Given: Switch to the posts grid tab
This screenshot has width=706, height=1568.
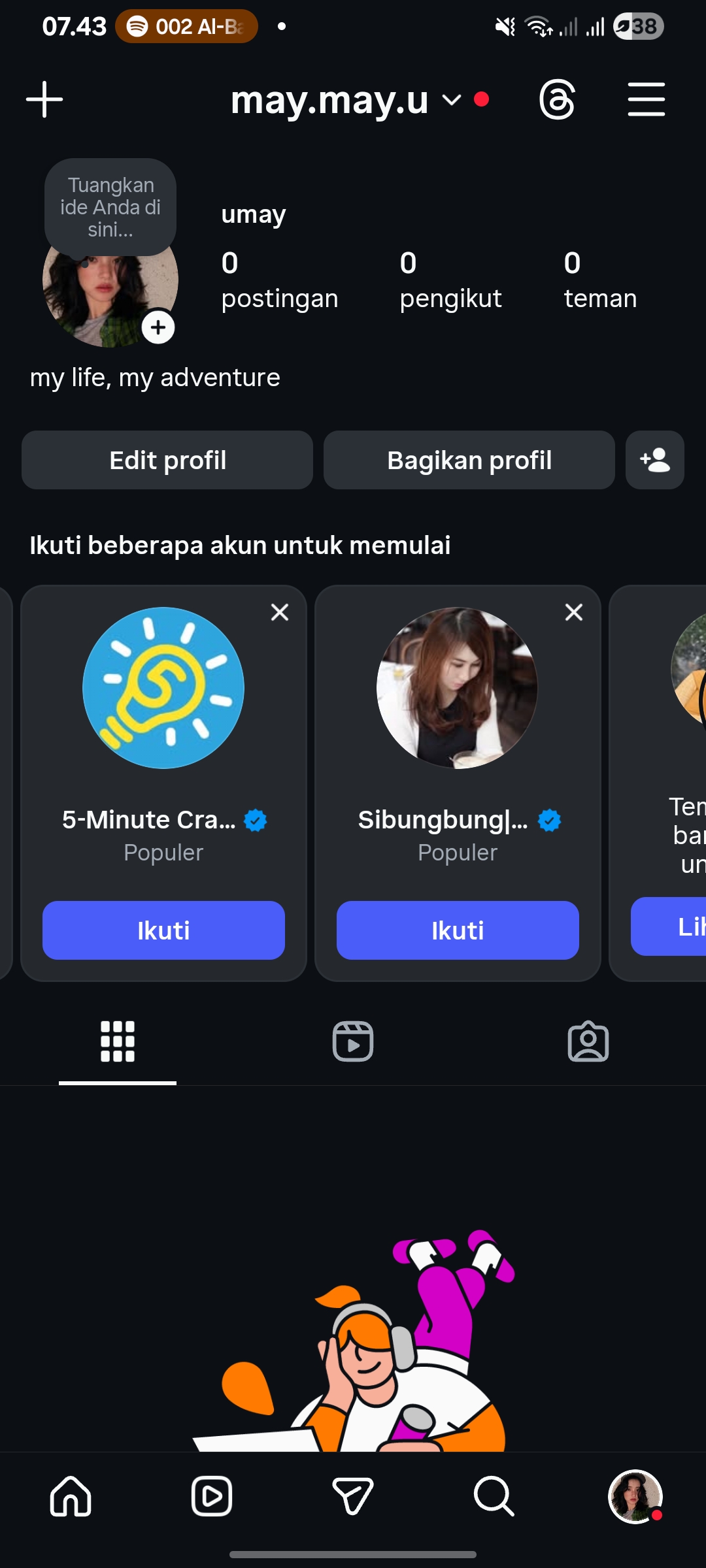Looking at the screenshot, I should (118, 1041).
